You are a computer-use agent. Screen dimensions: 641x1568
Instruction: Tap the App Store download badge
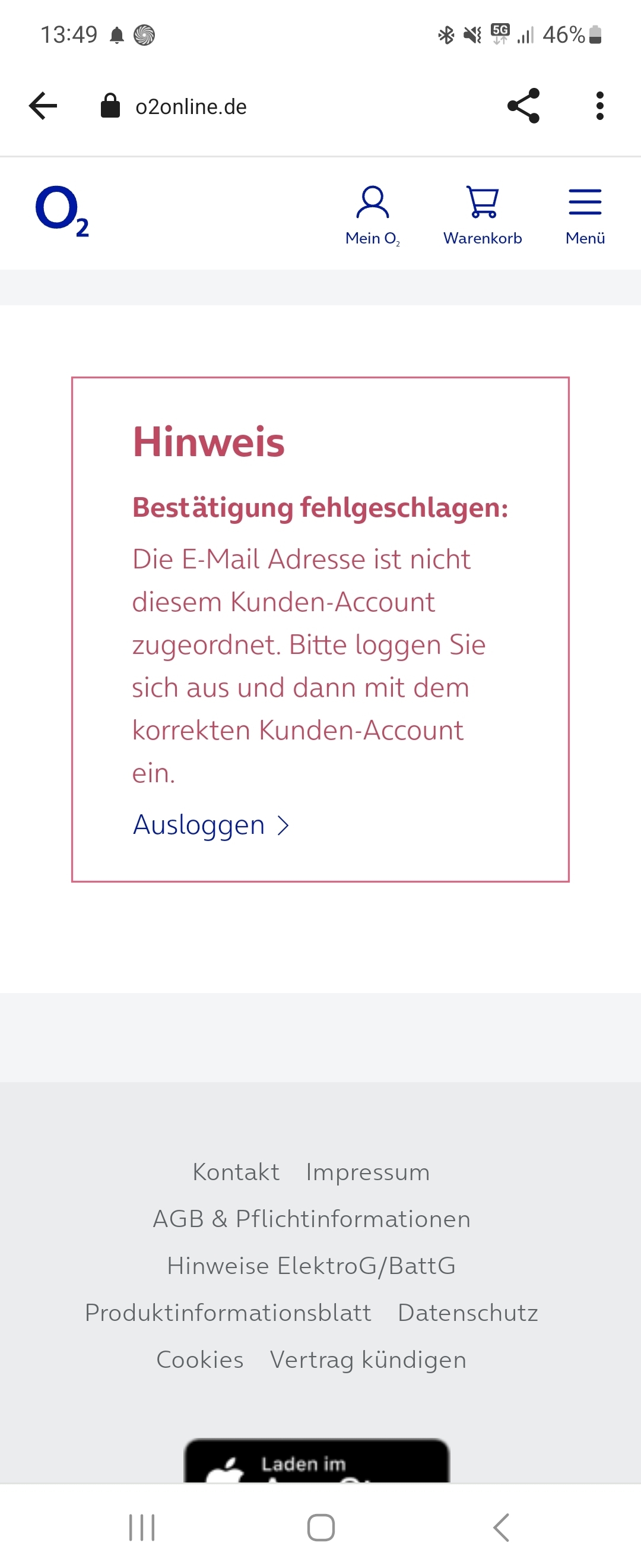[316, 1461]
